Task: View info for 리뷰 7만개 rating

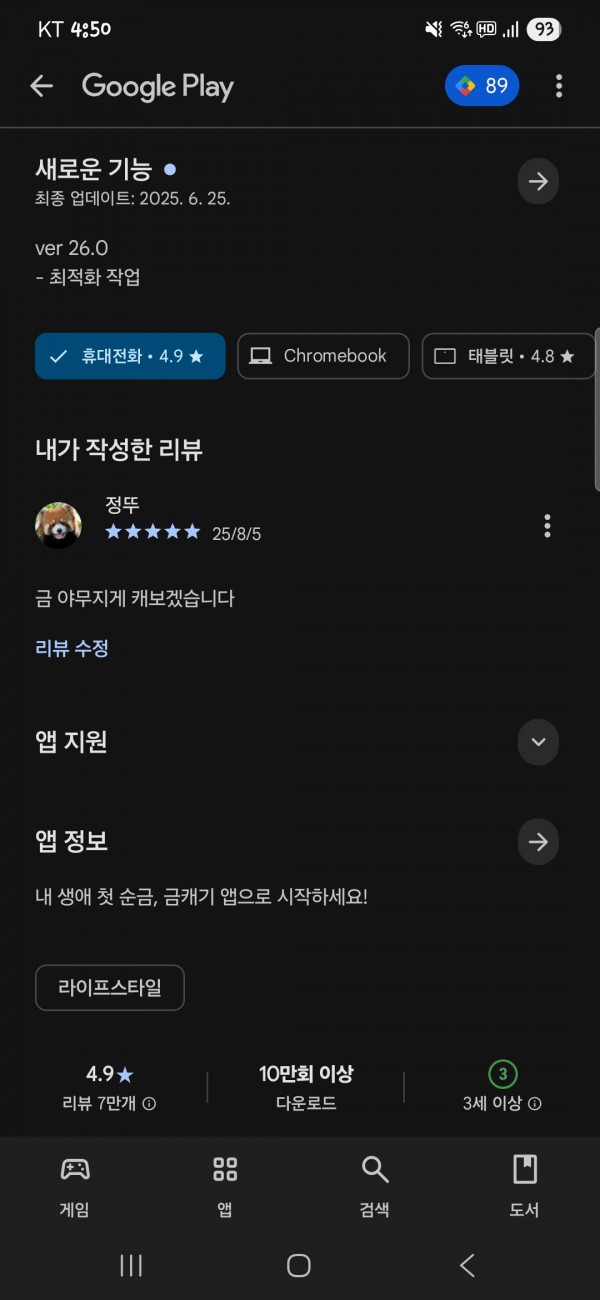Action: coord(149,1104)
